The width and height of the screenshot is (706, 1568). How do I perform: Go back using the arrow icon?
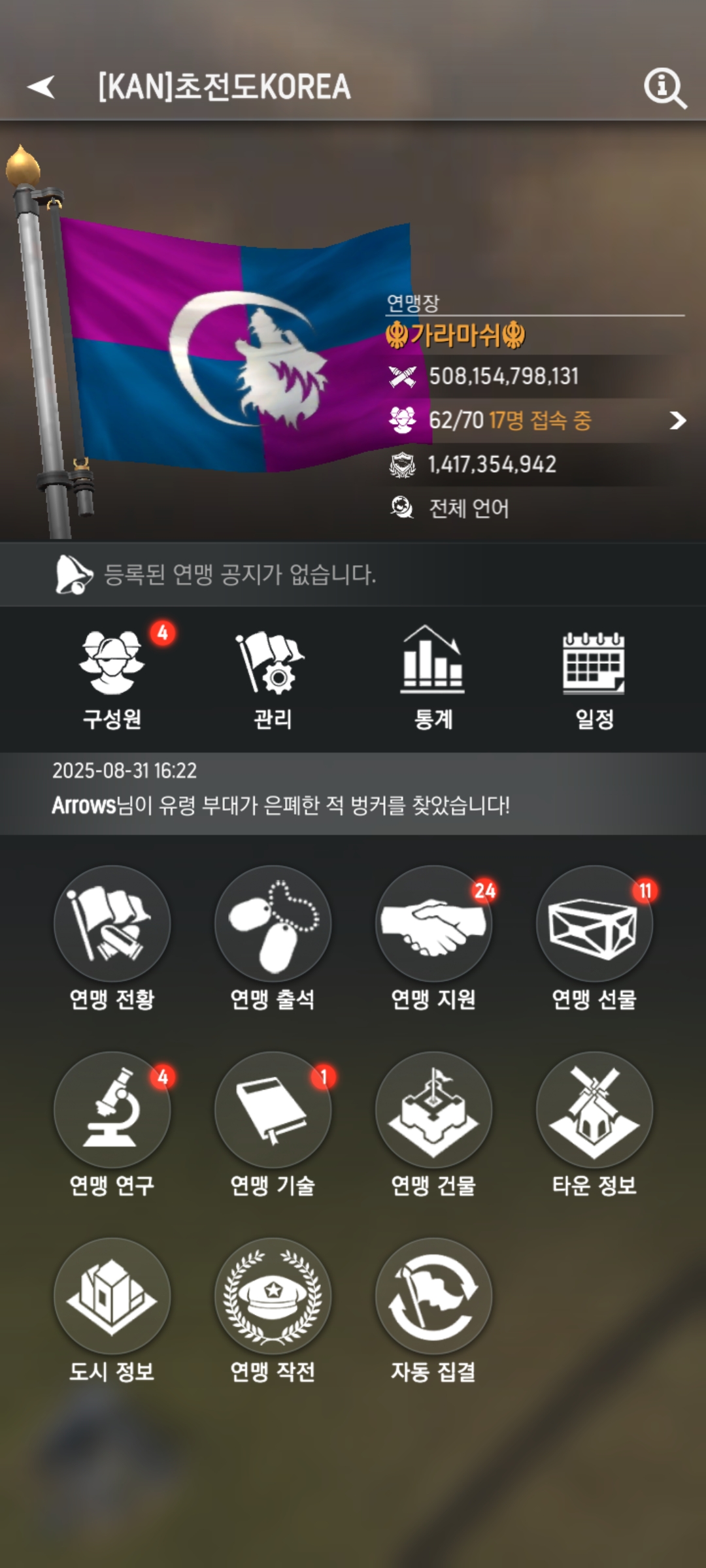click(x=42, y=87)
